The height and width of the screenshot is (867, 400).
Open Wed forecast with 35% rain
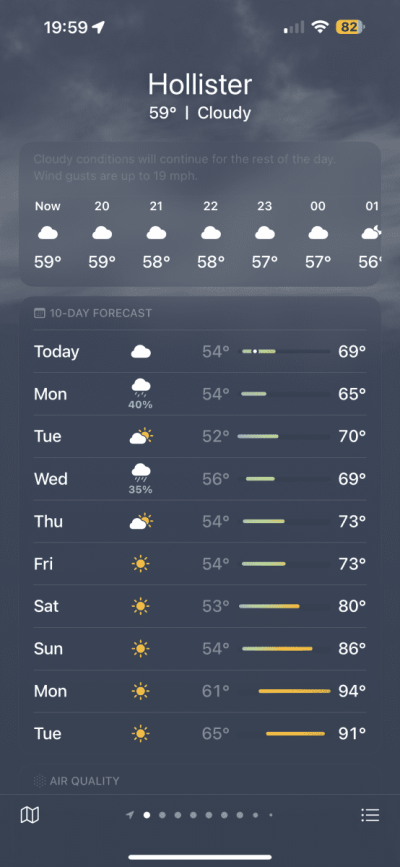coord(200,479)
